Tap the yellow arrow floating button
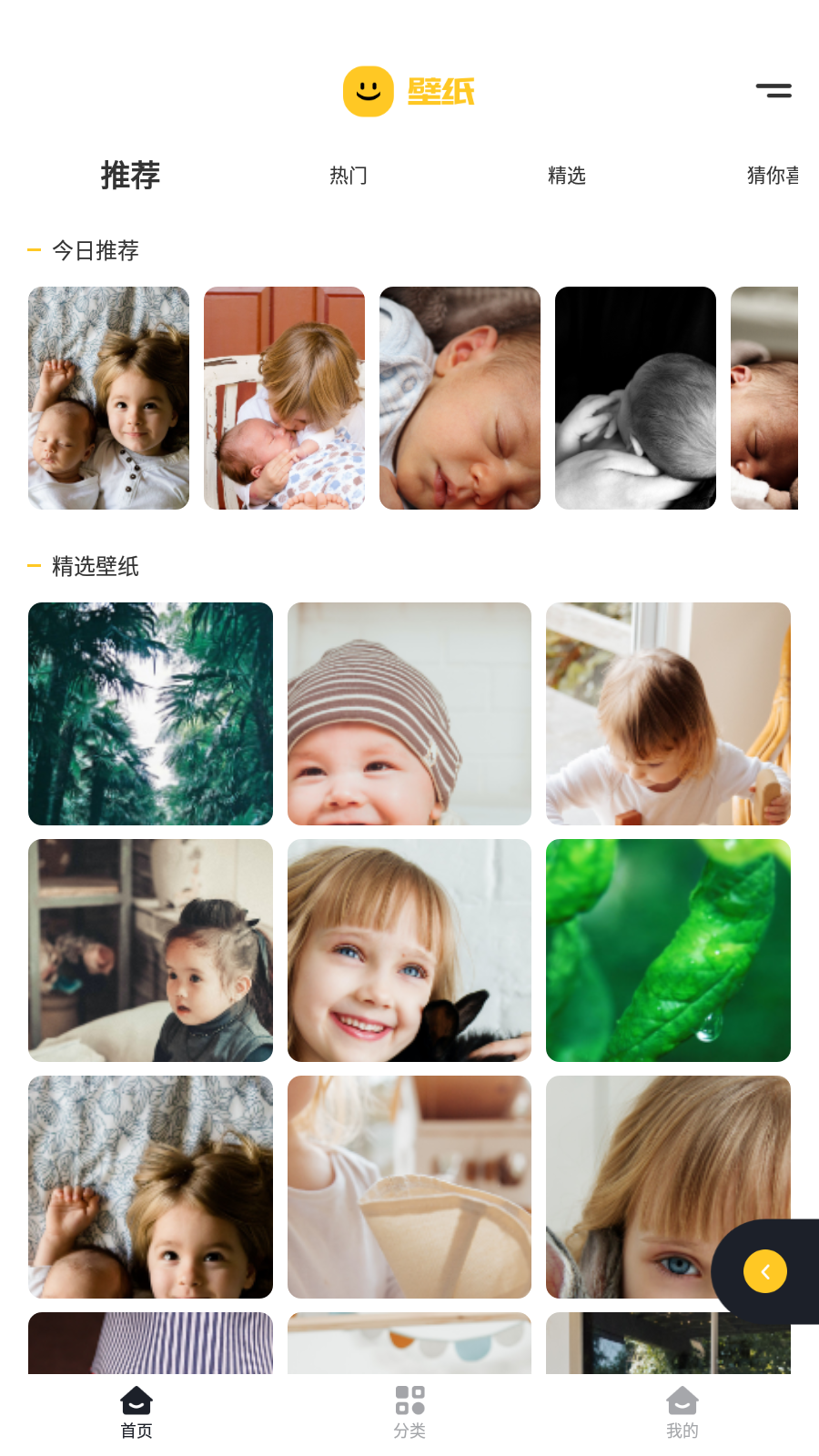 765,1271
